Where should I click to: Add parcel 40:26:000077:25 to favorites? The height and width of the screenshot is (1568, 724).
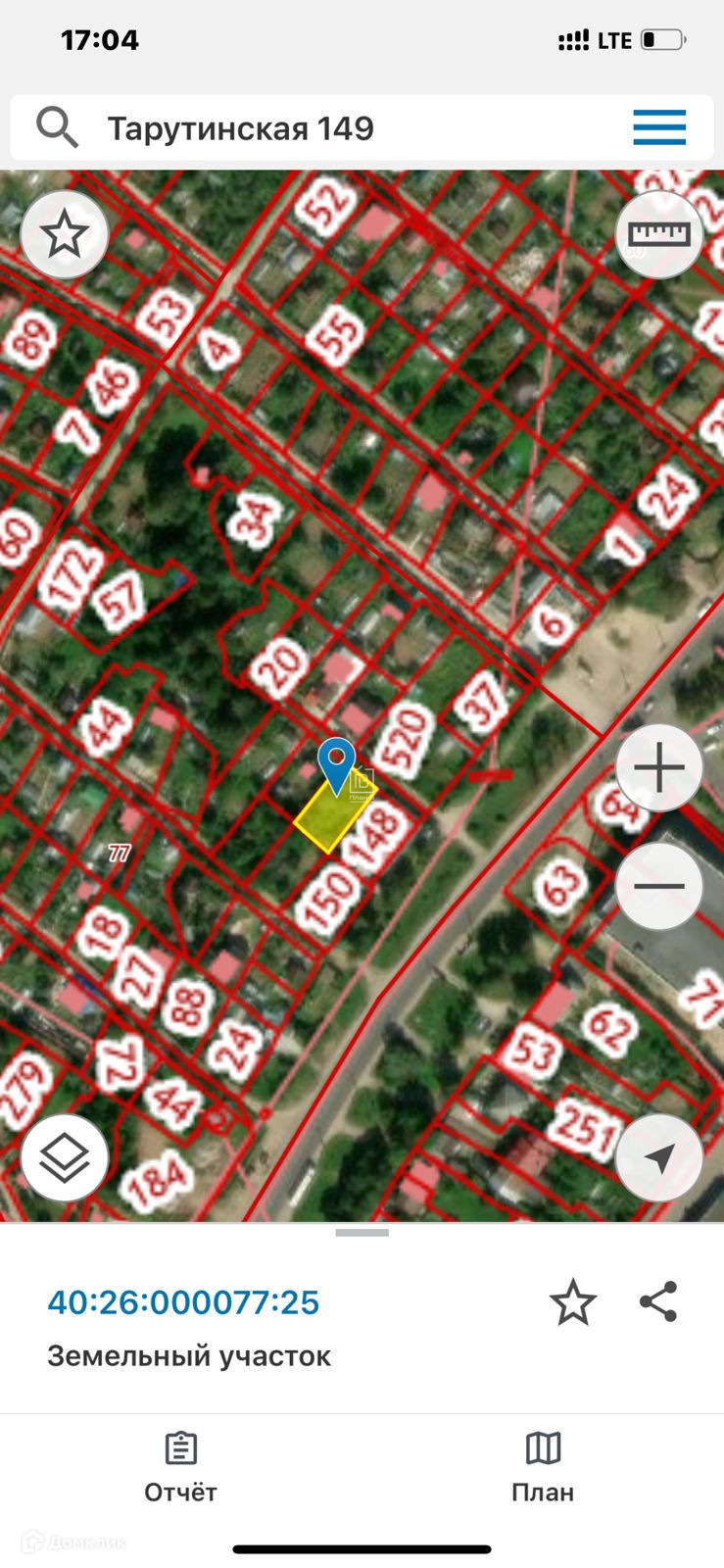point(573,1302)
